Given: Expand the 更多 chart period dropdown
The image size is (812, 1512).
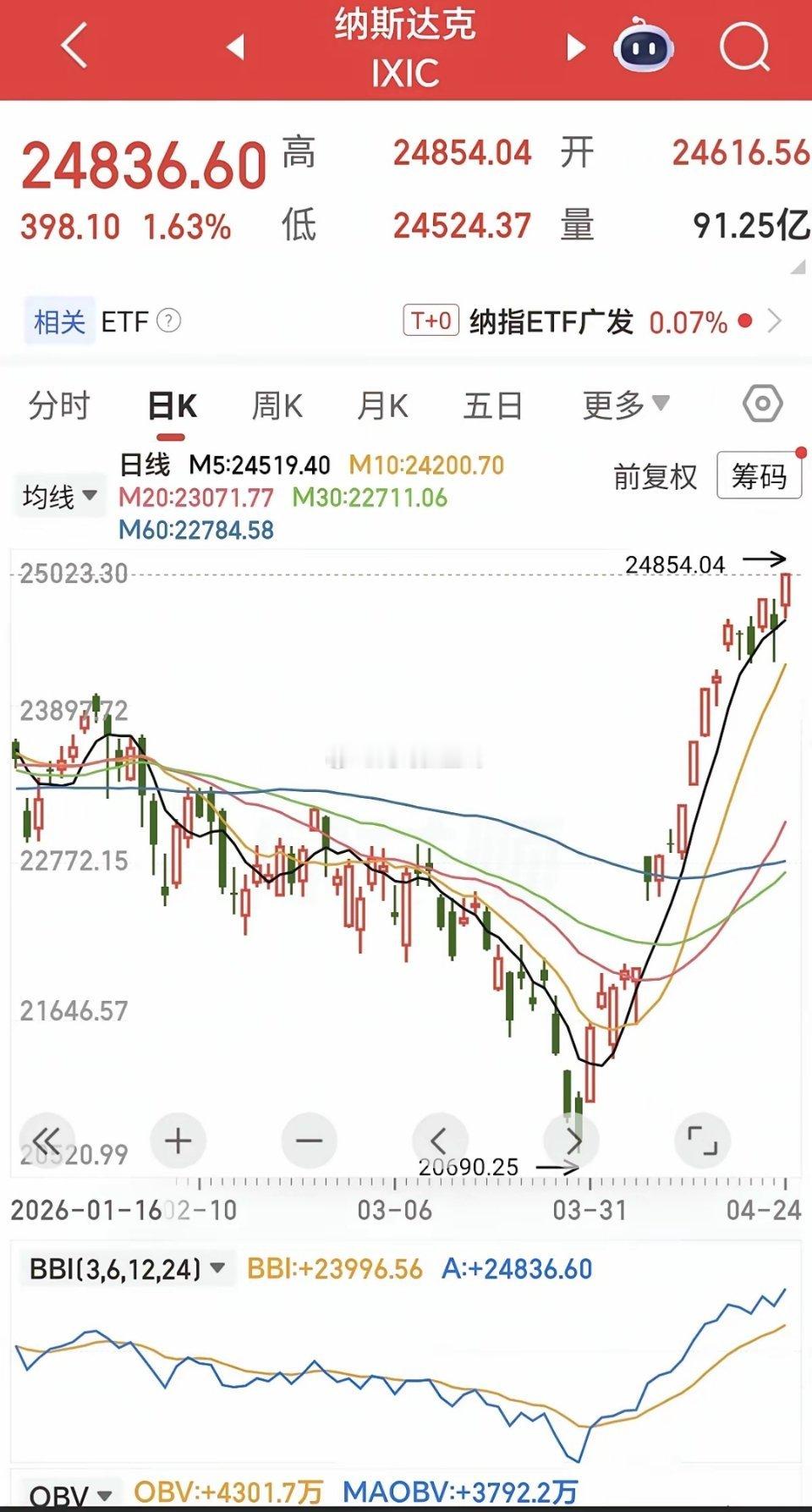Looking at the screenshot, I should click(x=624, y=406).
